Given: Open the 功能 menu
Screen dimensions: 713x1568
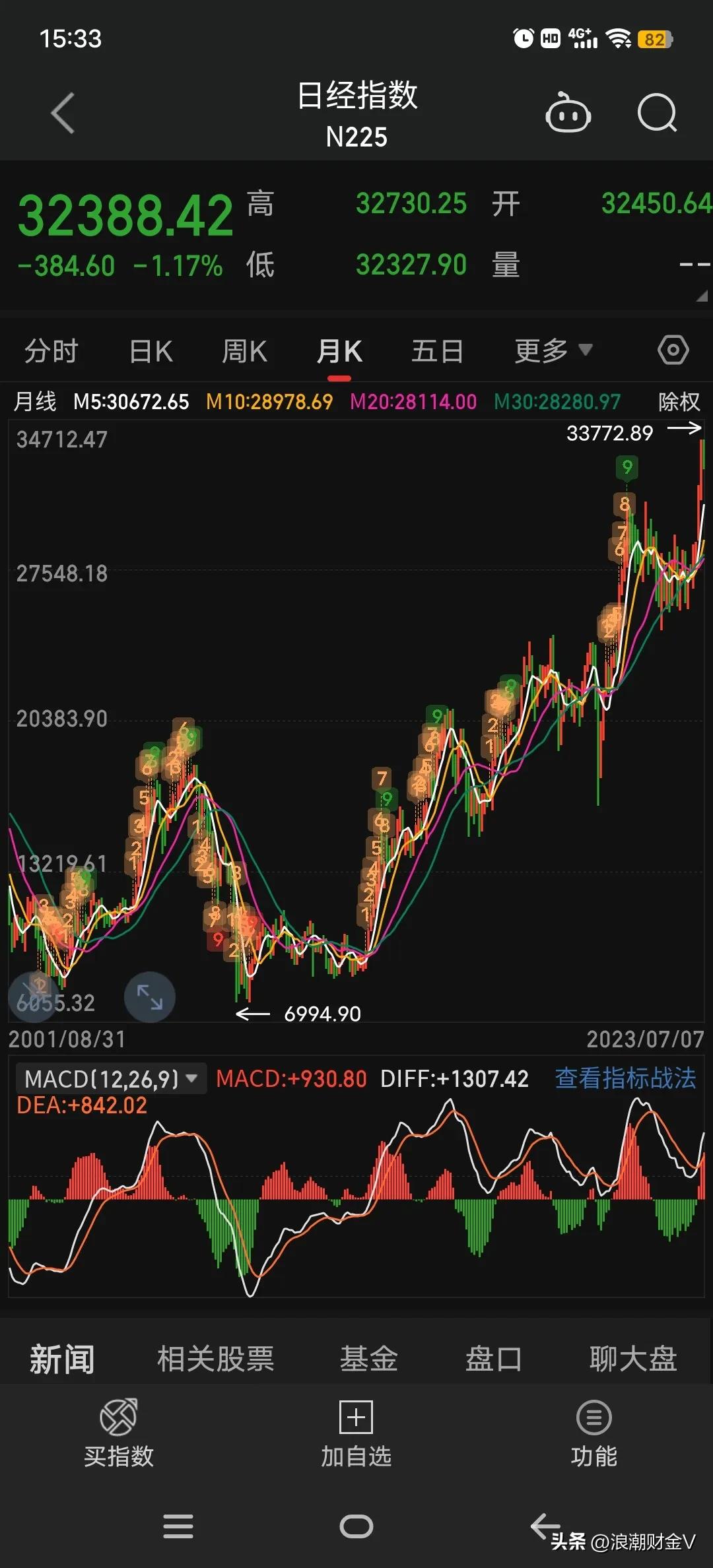Looking at the screenshot, I should [x=594, y=1433].
